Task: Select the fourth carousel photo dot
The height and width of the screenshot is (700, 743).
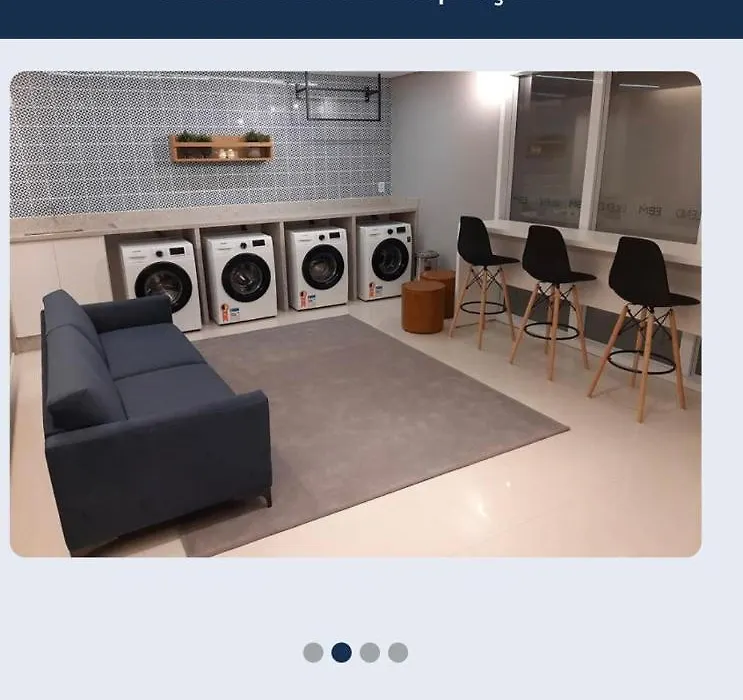Action: 398,653
